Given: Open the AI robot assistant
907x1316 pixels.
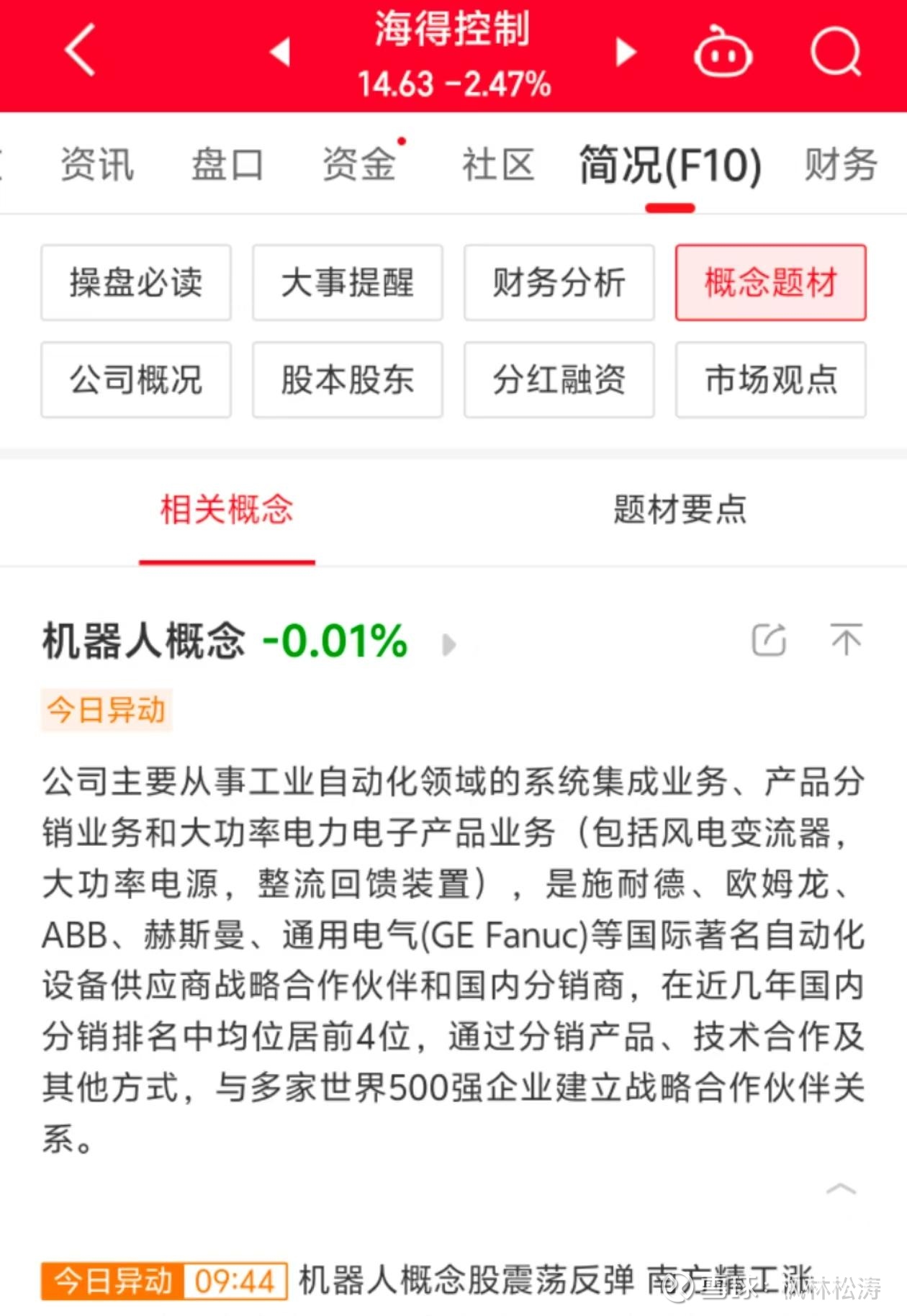Looking at the screenshot, I should (x=723, y=52).
